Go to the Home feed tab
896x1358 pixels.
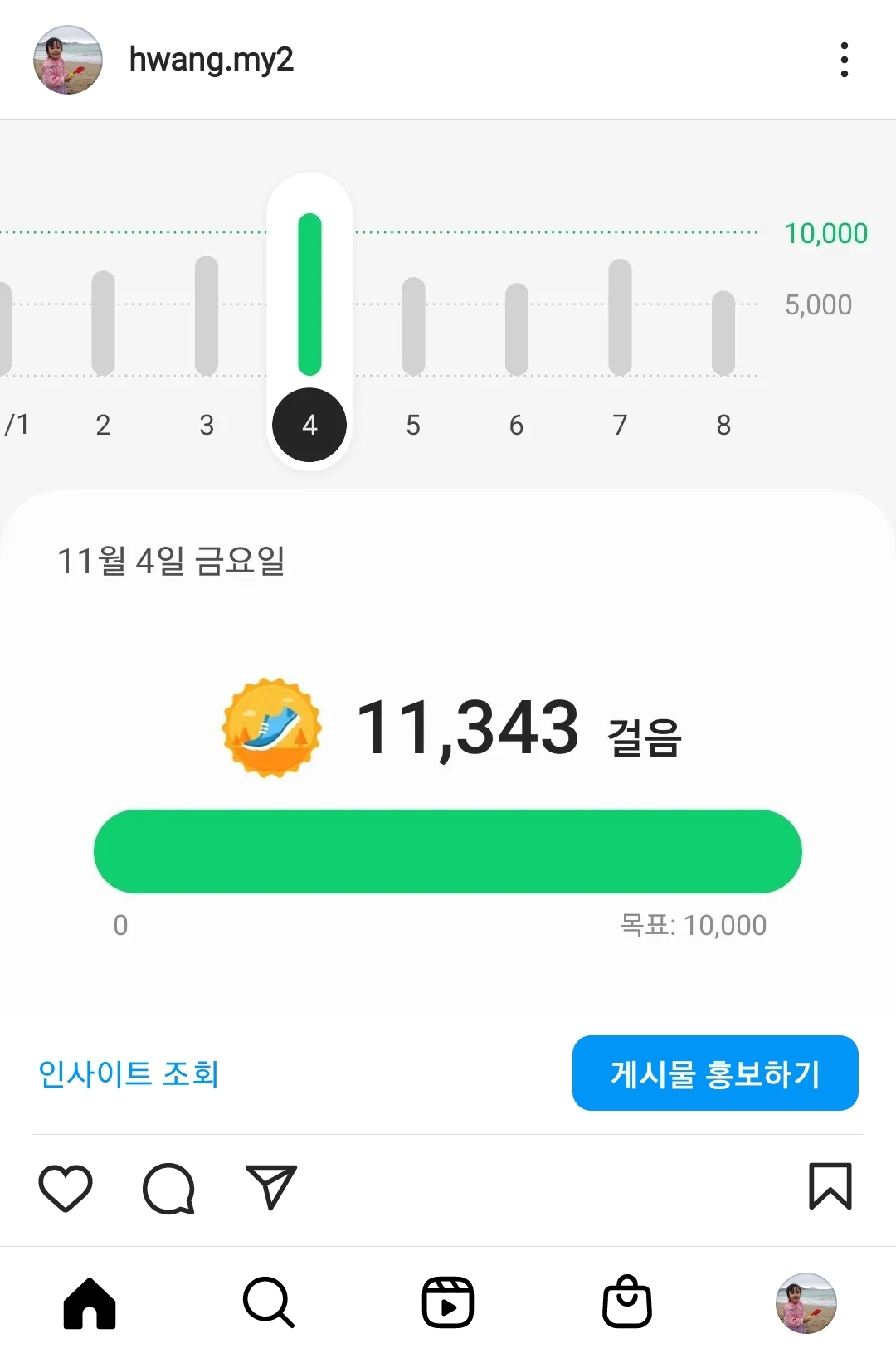click(90, 1303)
